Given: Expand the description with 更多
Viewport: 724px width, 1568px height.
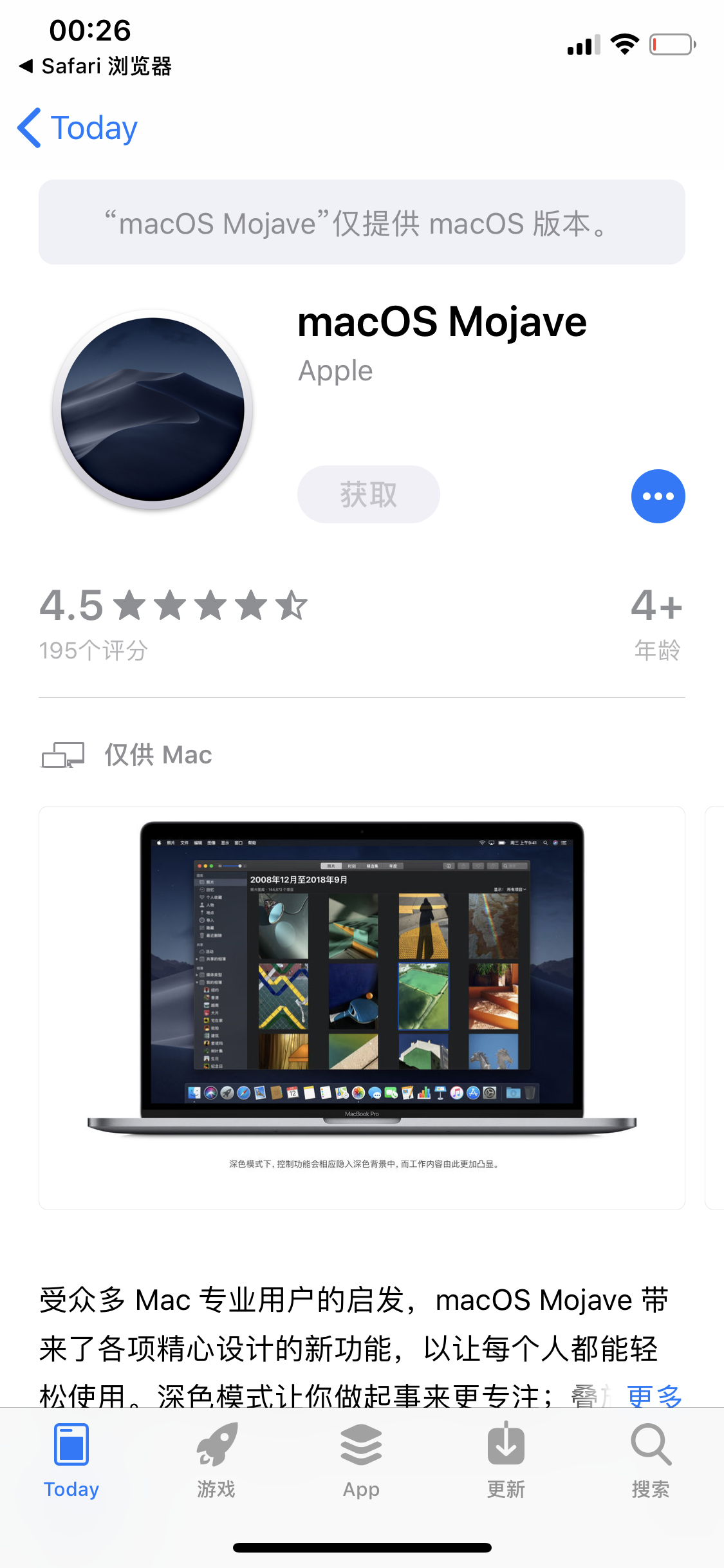Looking at the screenshot, I should coord(654,1394).
